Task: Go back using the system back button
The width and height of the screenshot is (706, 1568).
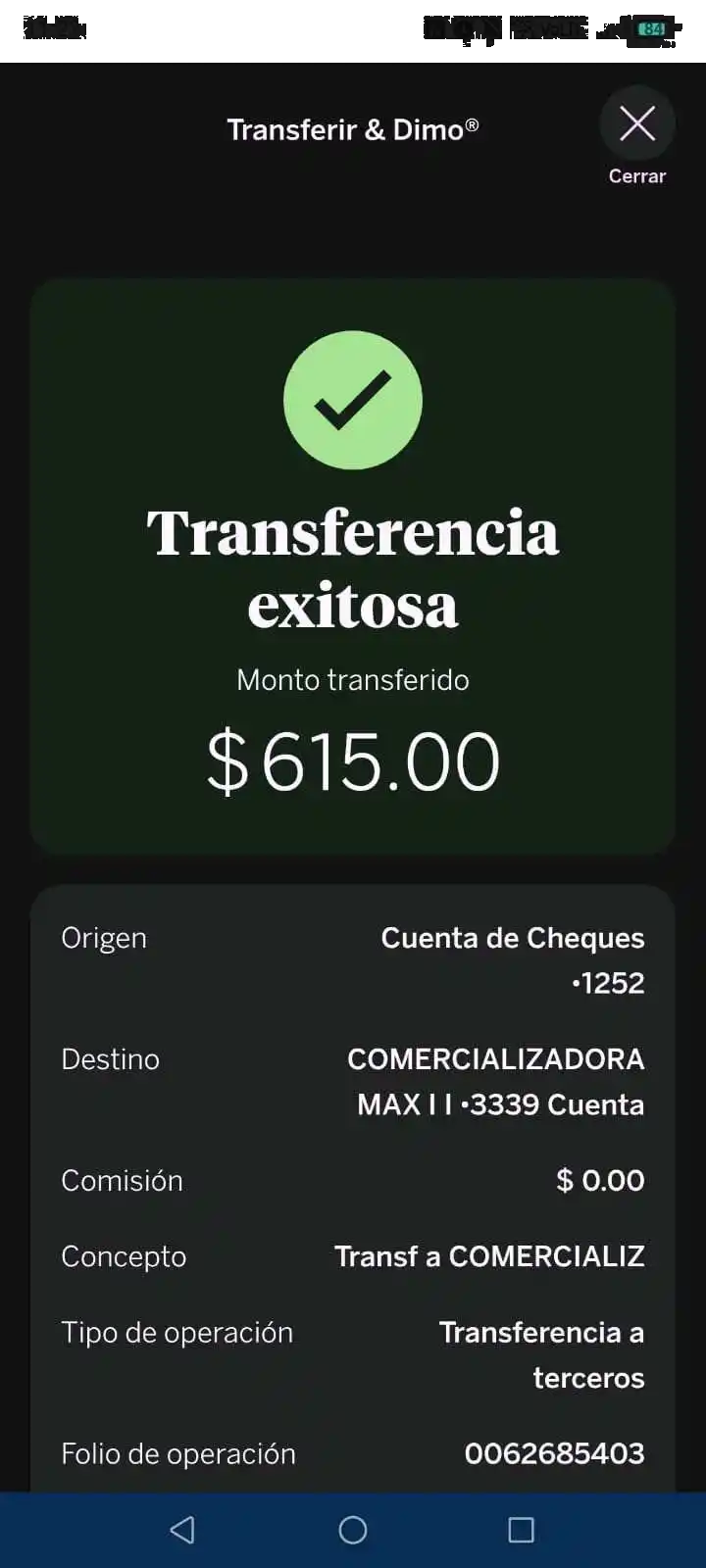Action: click(x=182, y=1530)
